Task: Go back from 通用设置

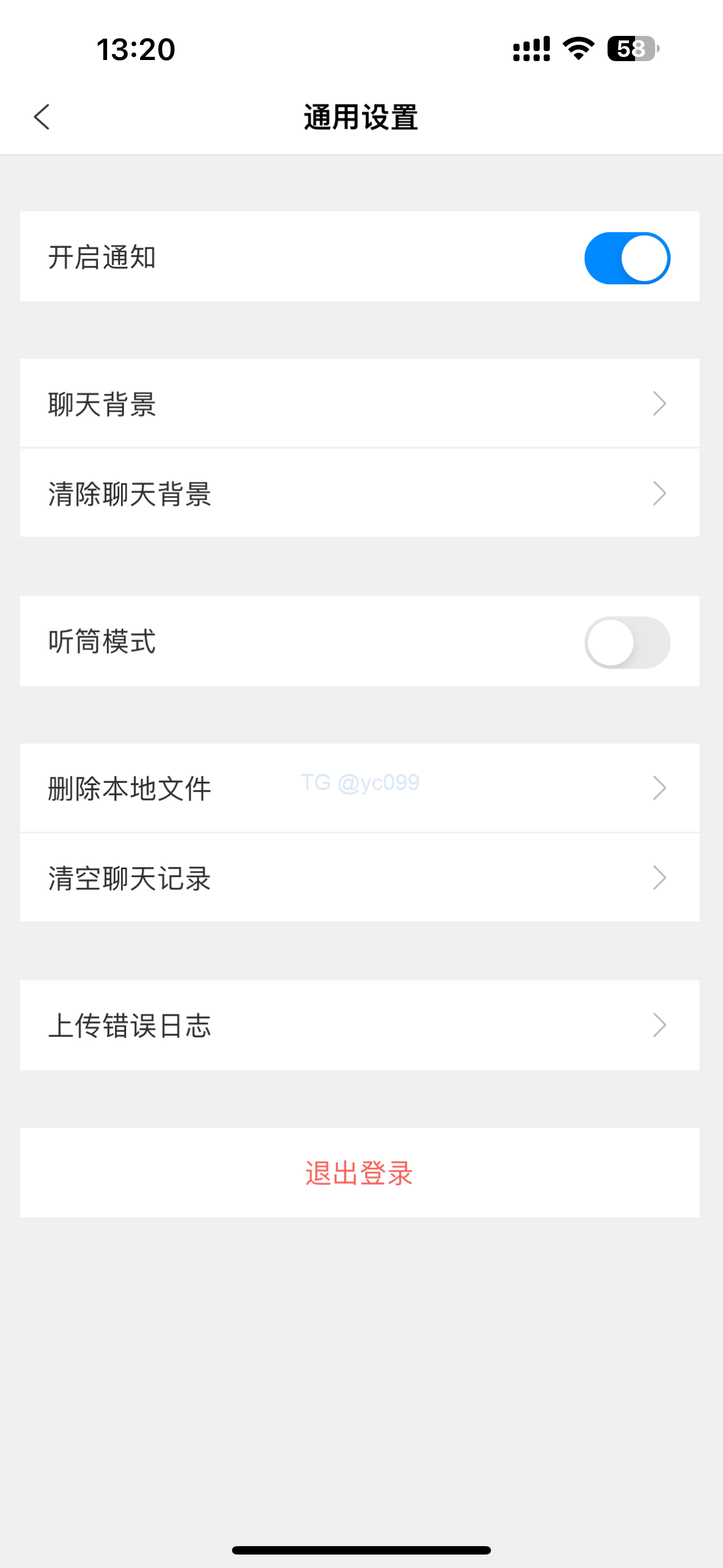Action: (x=41, y=117)
